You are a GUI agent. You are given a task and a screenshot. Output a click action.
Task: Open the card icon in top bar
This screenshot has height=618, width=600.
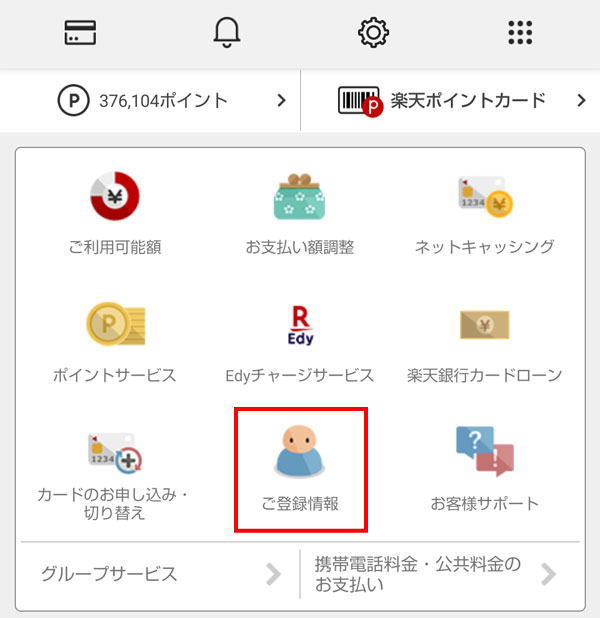tap(80, 33)
